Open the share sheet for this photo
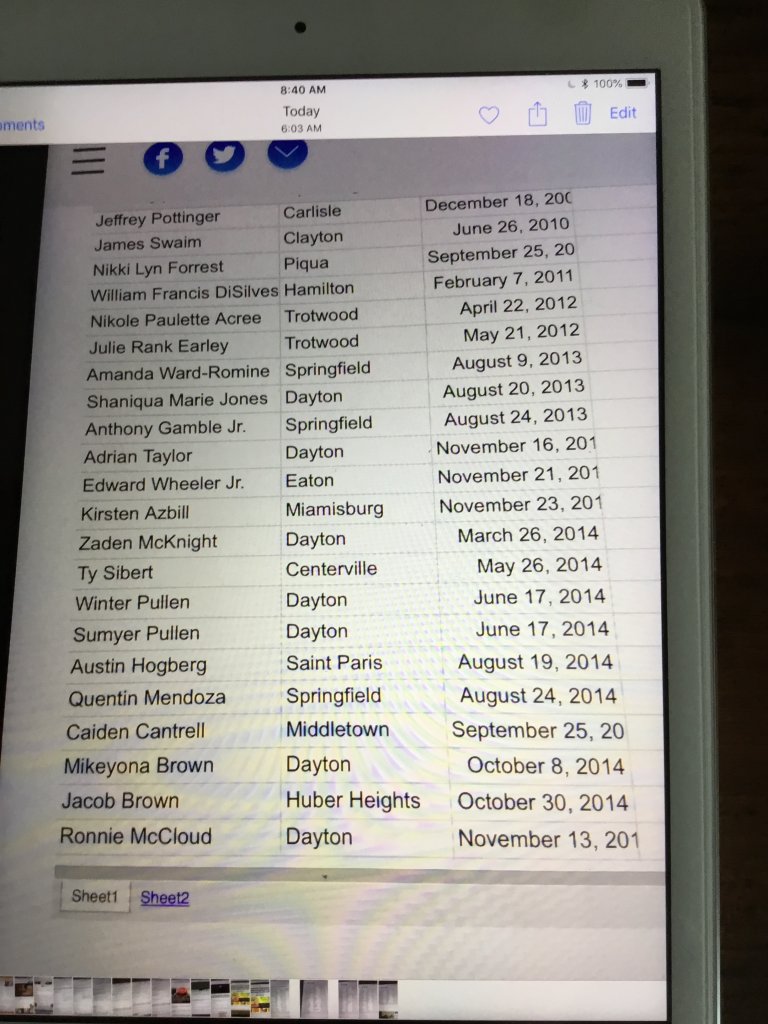The width and height of the screenshot is (768, 1024). (538, 114)
